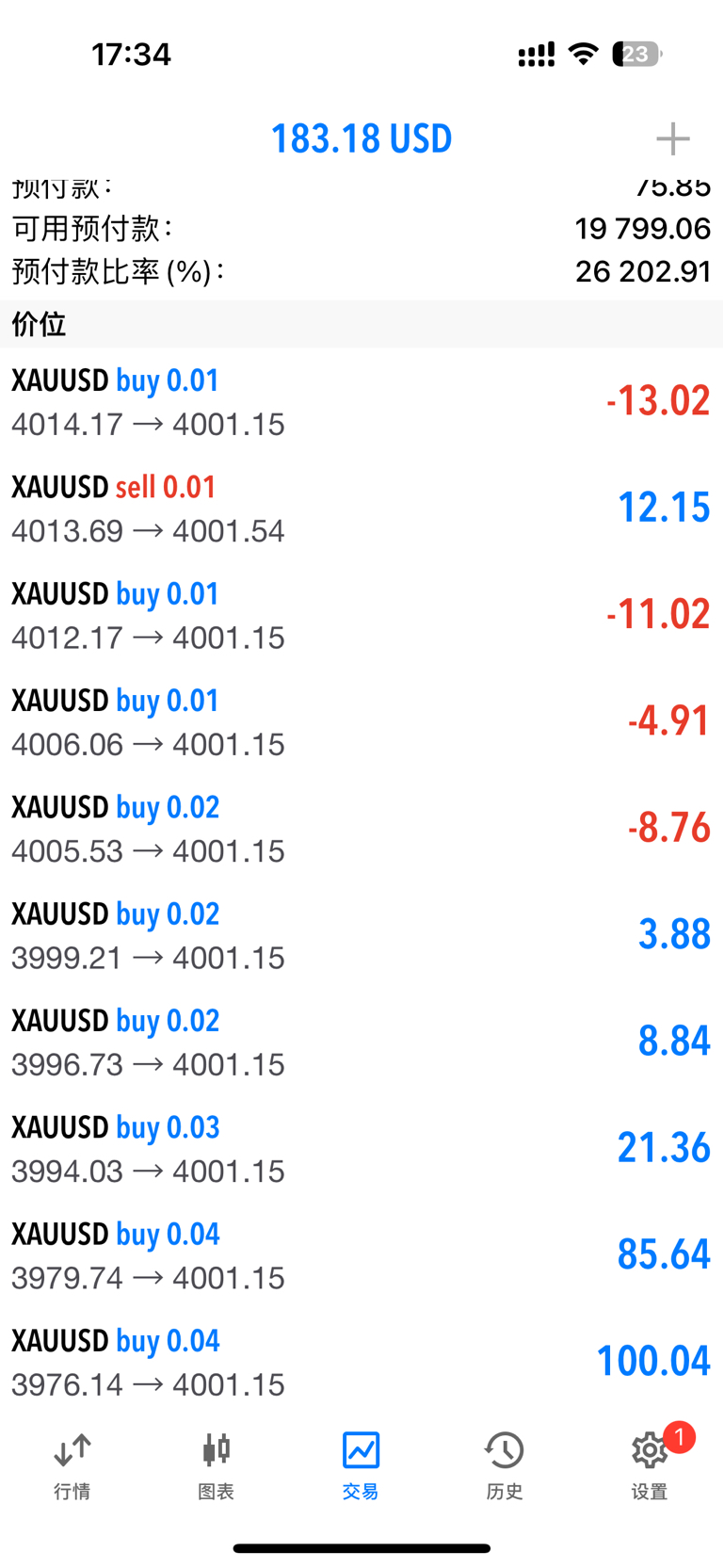
Task: Add a new order with the plus icon
Action: click(x=672, y=139)
